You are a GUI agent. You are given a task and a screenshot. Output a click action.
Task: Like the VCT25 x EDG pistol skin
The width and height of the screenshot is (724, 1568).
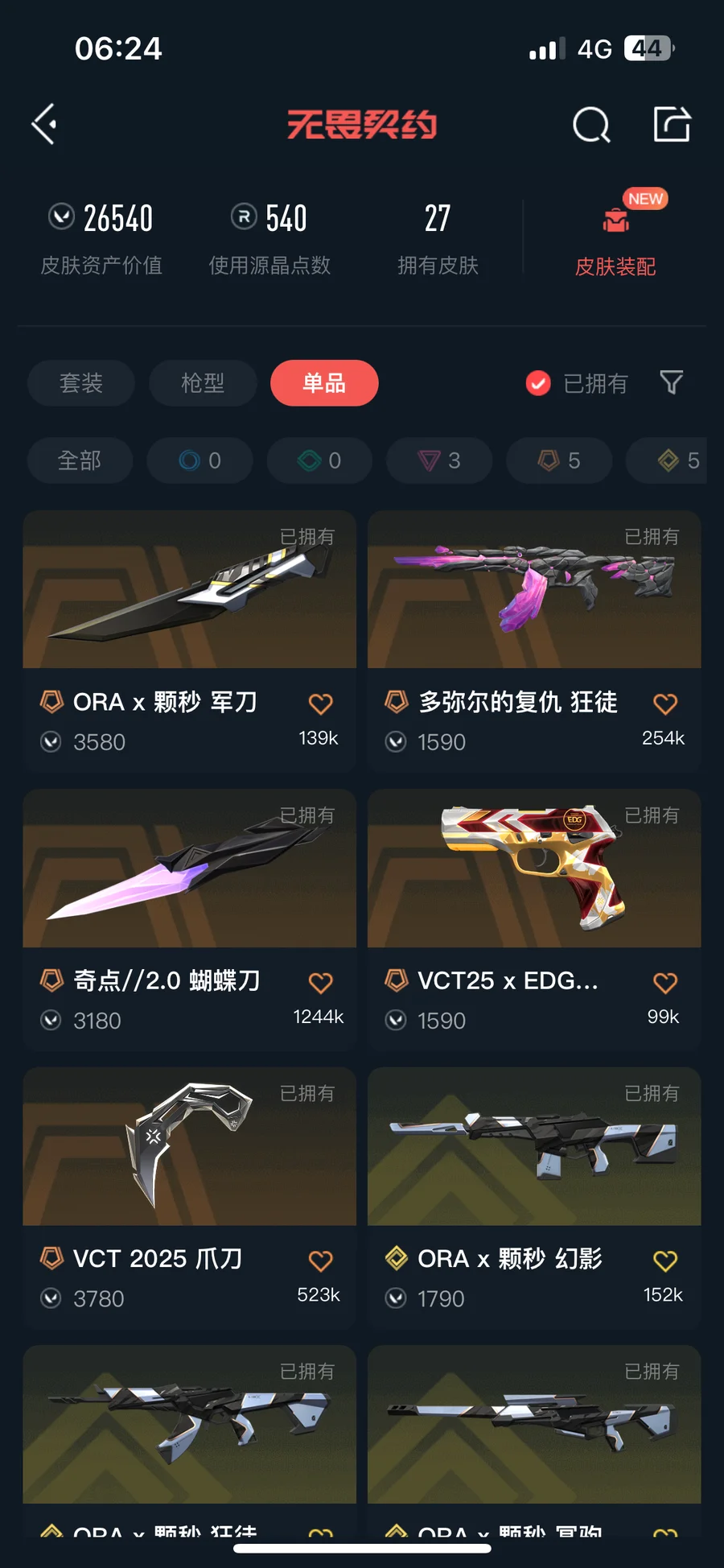[x=664, y=982]
